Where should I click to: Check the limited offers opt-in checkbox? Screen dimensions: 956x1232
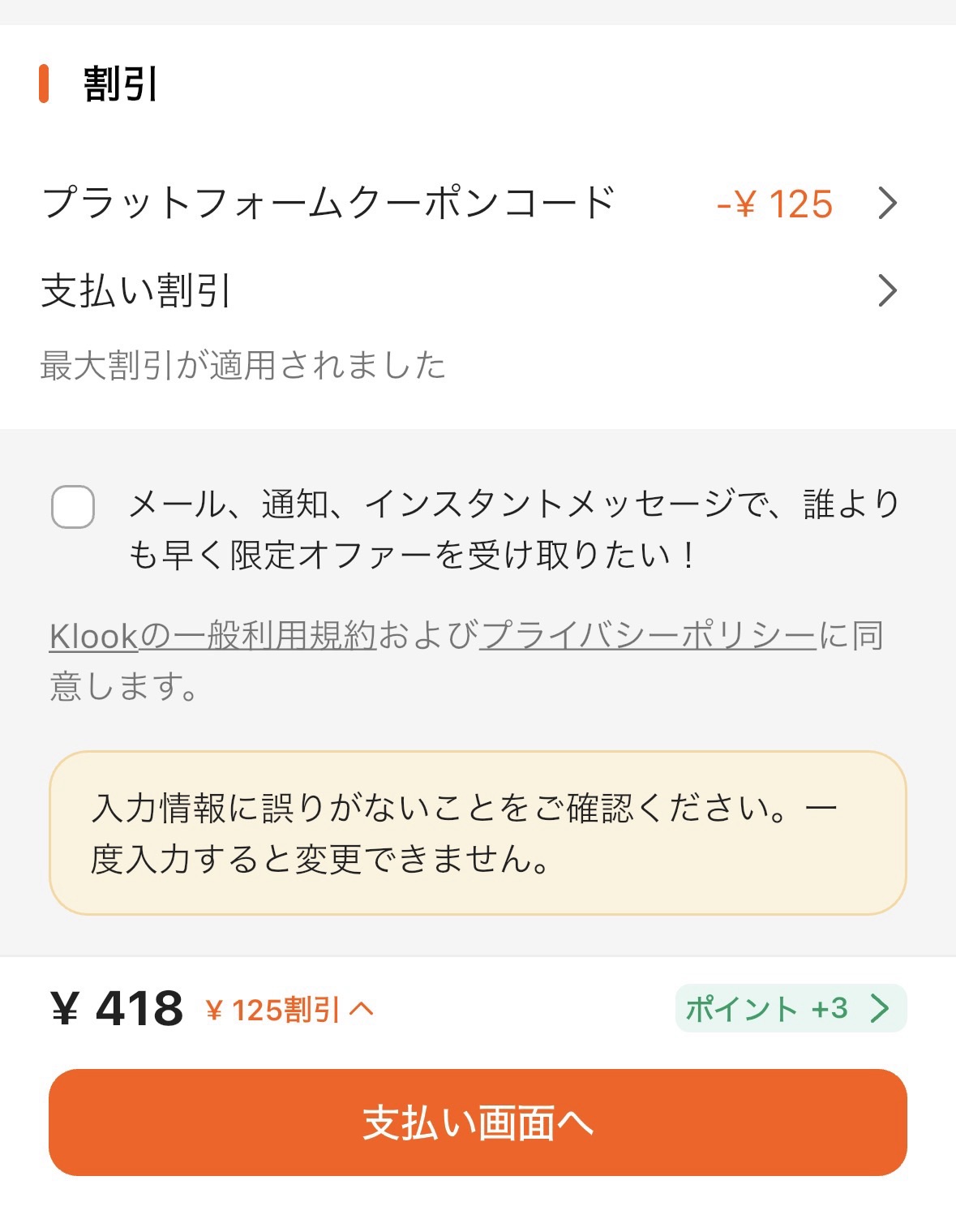point(73,507)
